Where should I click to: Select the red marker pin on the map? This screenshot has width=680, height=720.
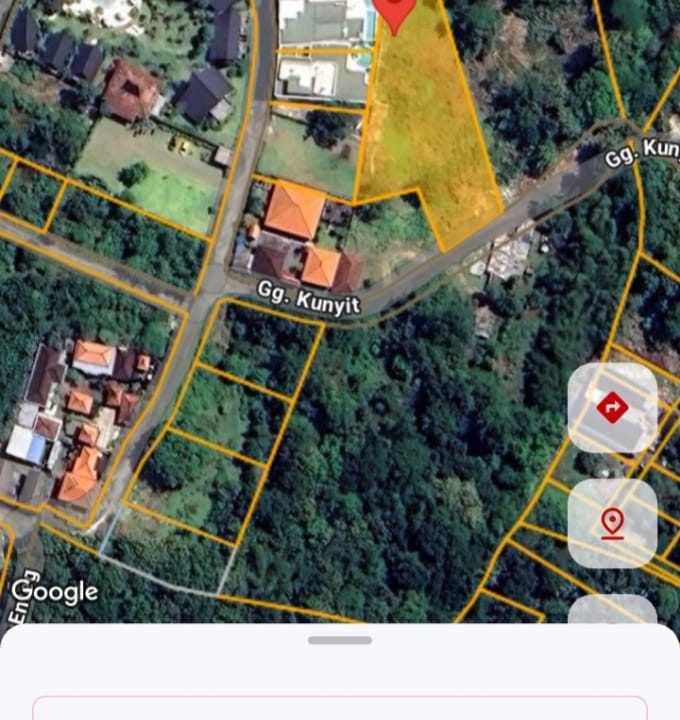[x=394, y=12]
